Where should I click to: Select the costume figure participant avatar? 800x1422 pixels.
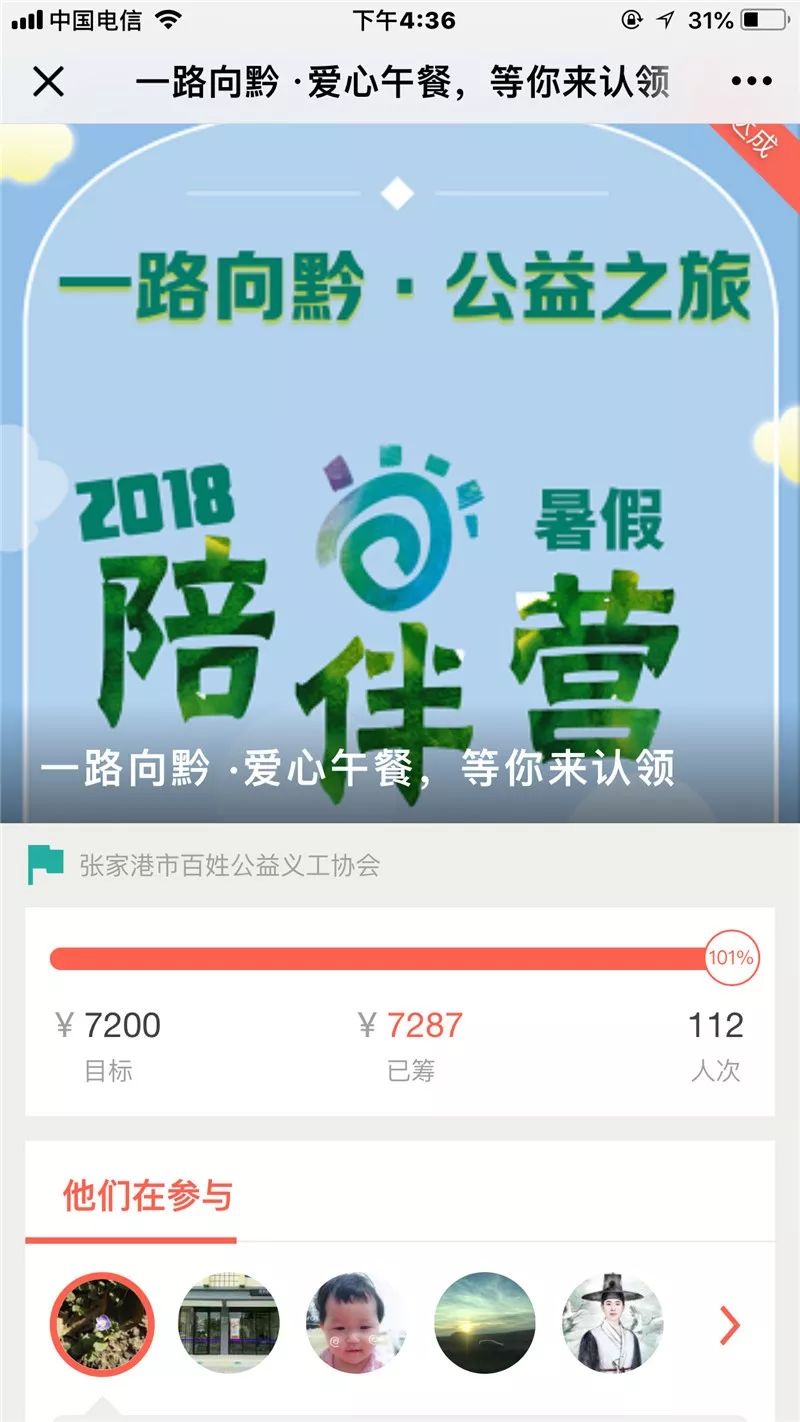click(x=612, y=1324)
